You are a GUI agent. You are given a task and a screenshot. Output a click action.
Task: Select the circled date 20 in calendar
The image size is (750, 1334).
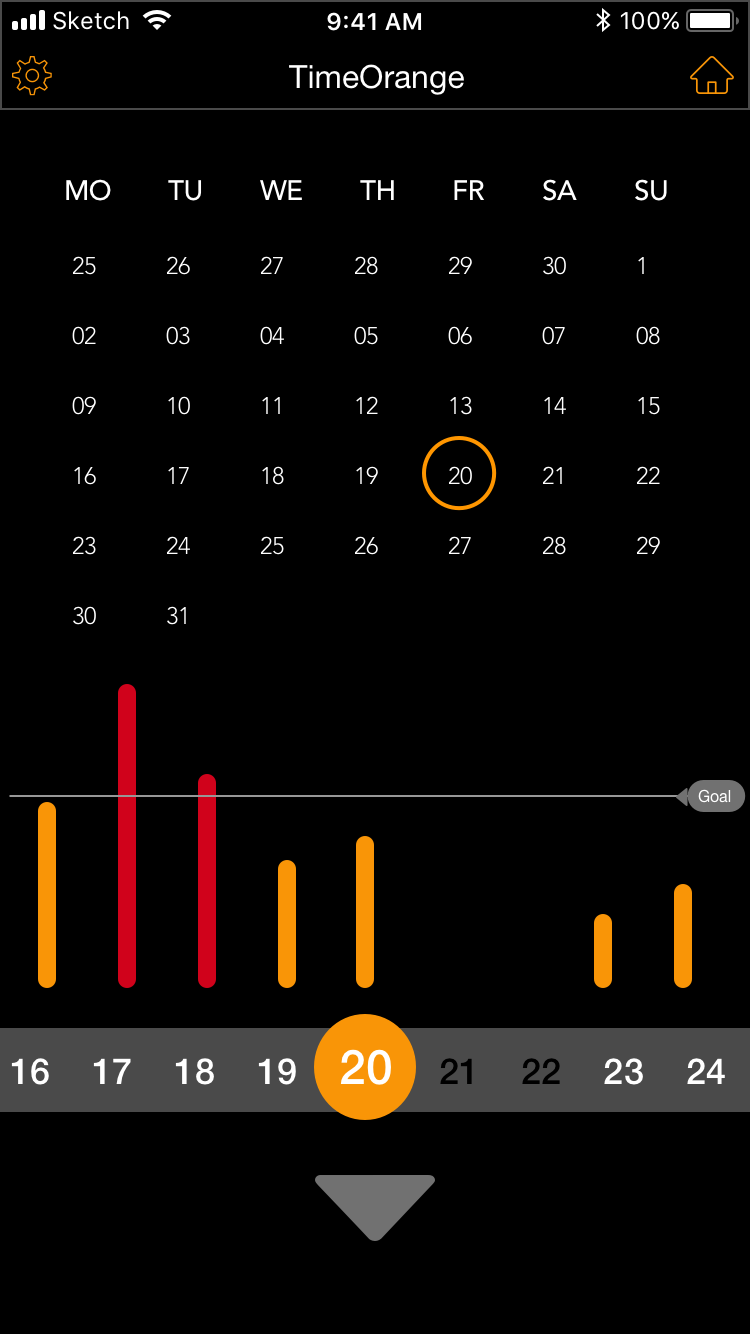pyautogui.click(x=459, y=474)
